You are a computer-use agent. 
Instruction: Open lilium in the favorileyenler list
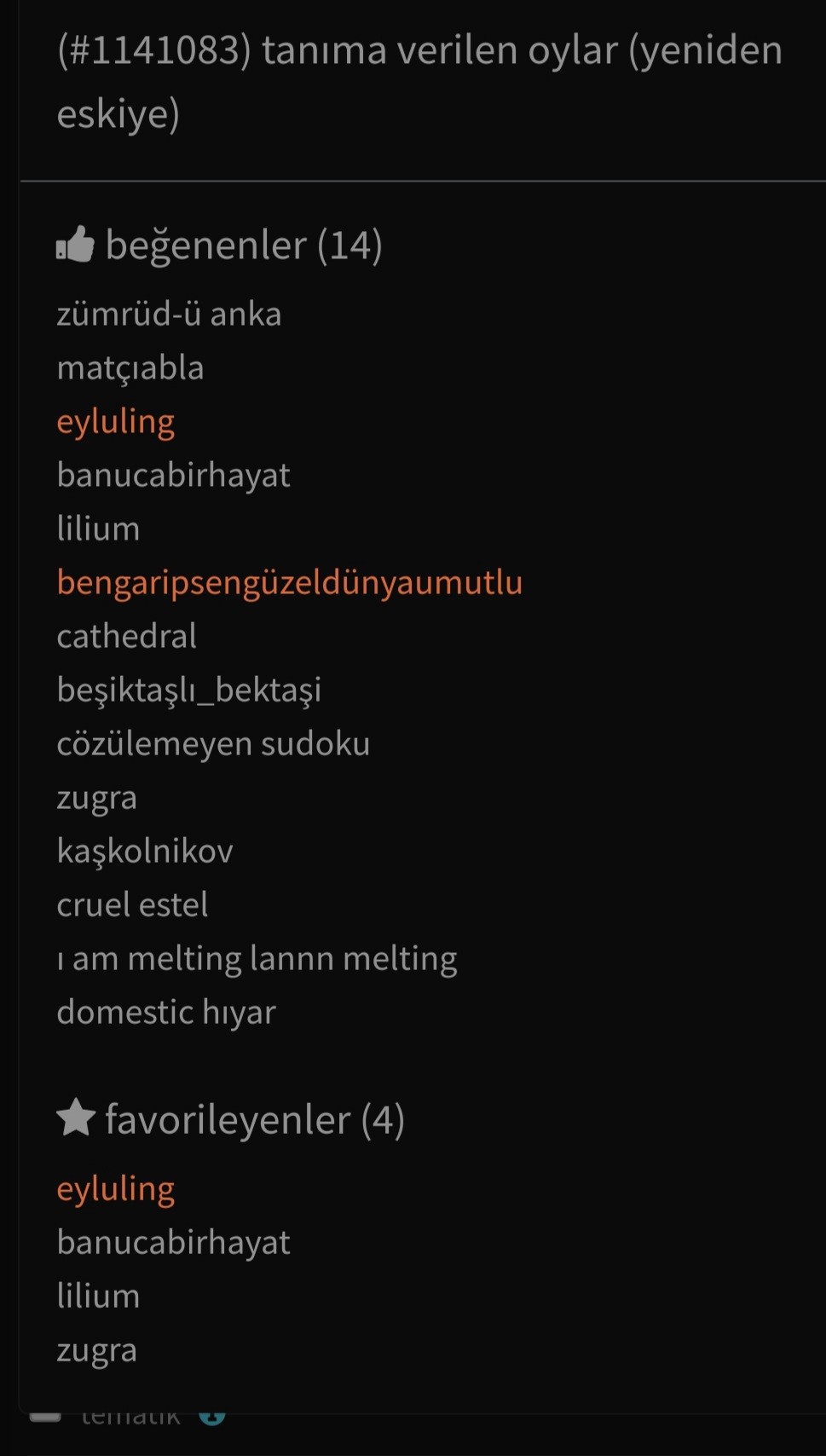point(98,1297)
